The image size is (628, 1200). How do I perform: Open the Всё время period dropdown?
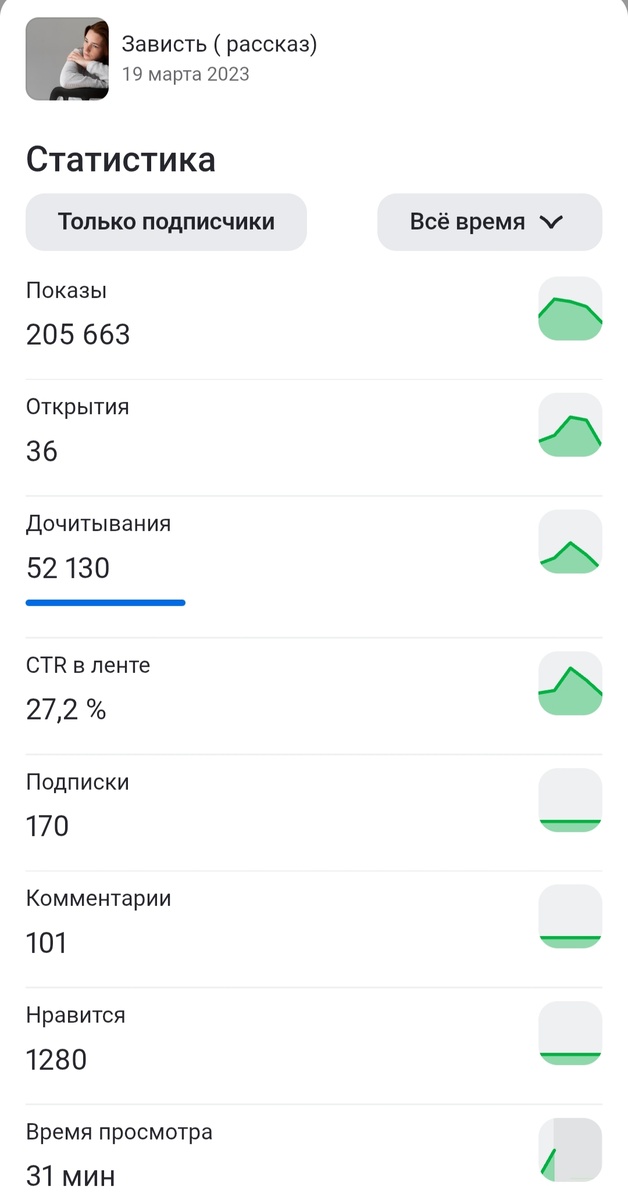click(489, 222)
